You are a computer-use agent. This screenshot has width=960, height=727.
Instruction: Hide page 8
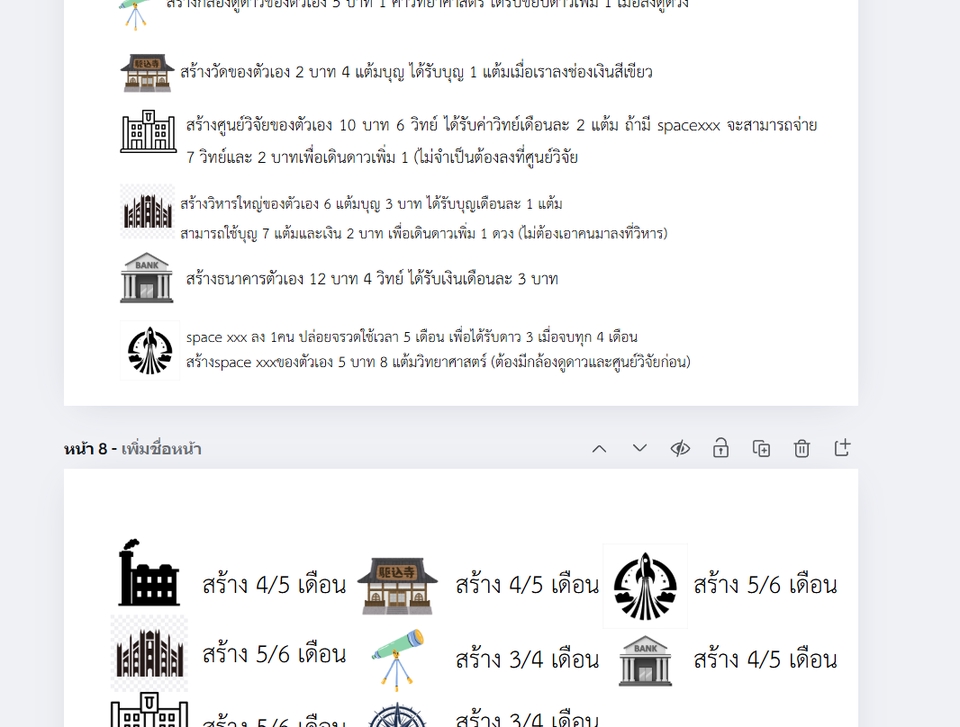680,448
